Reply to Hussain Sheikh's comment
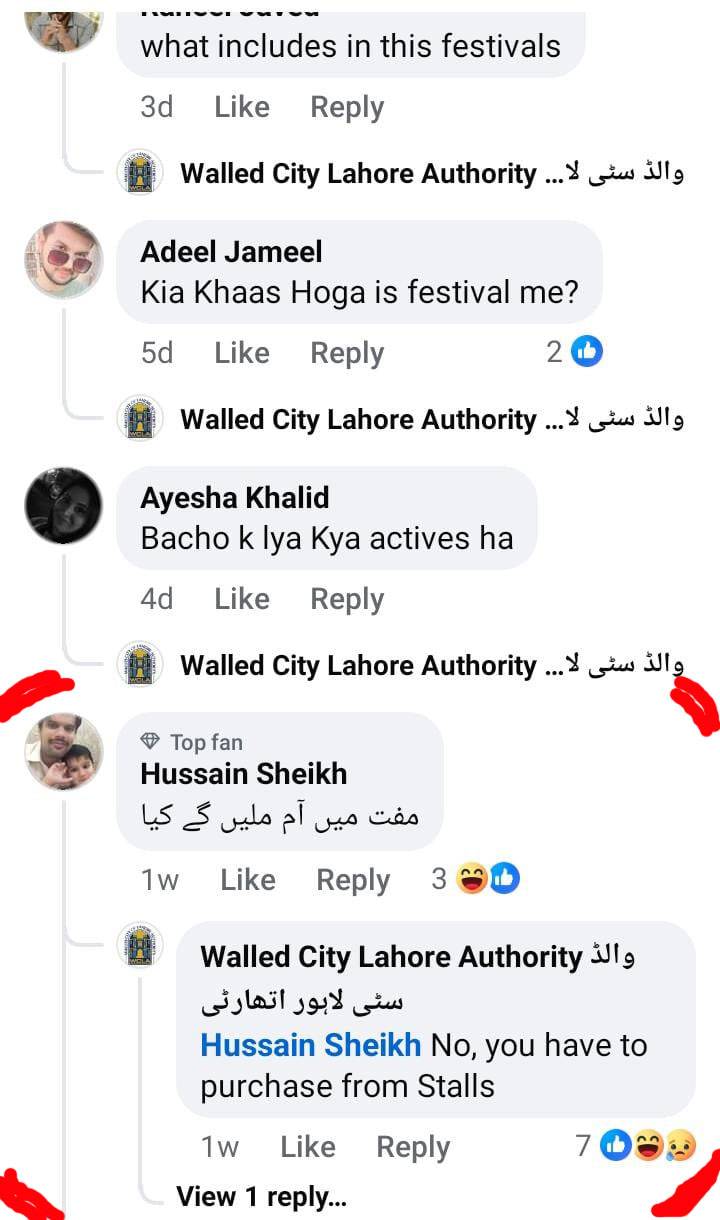The width and height of the screenshot is (720, 1220). (353, 880)
